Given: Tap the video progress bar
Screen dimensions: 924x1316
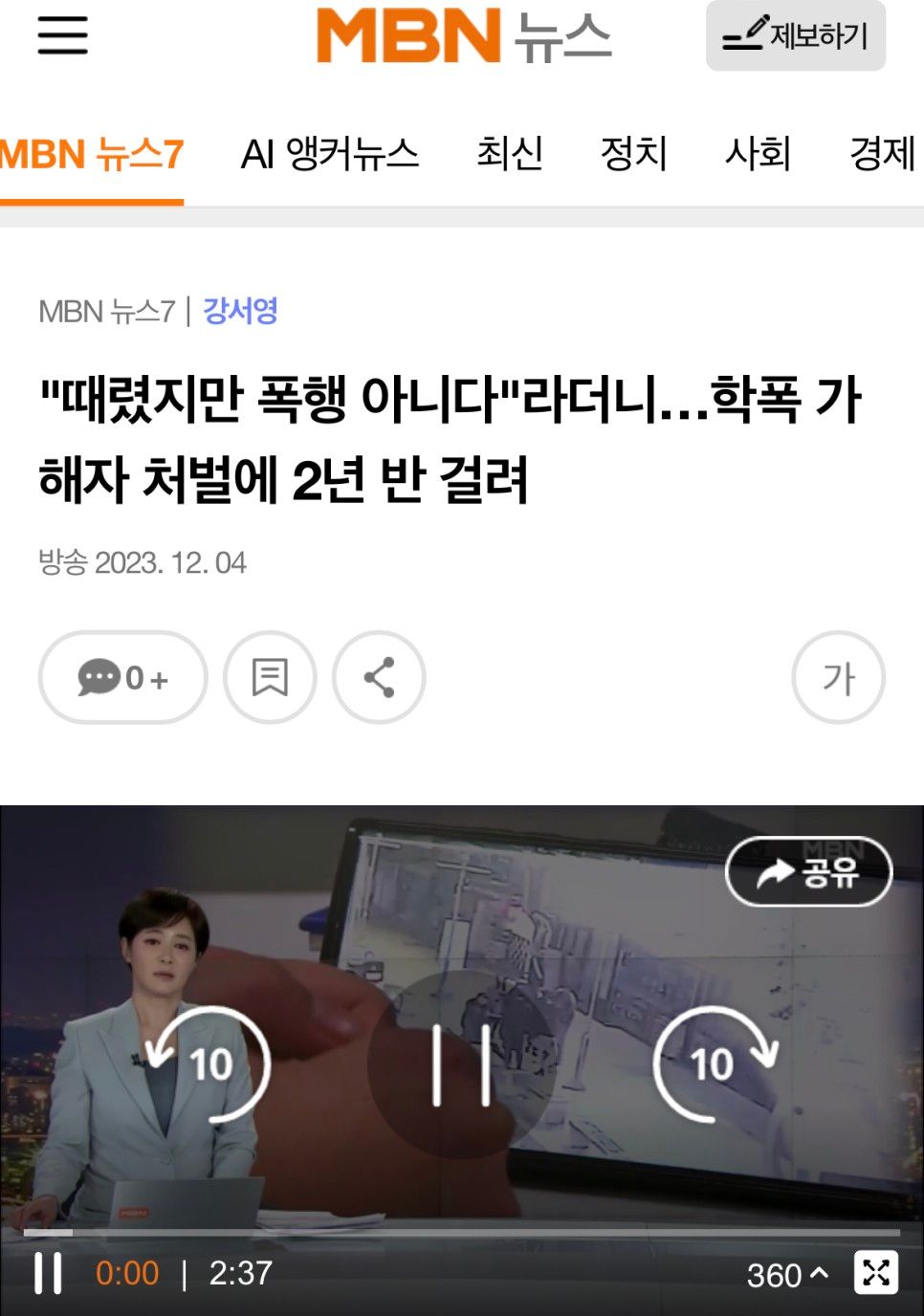Looking at the screenshot, I should (462, 1232).
